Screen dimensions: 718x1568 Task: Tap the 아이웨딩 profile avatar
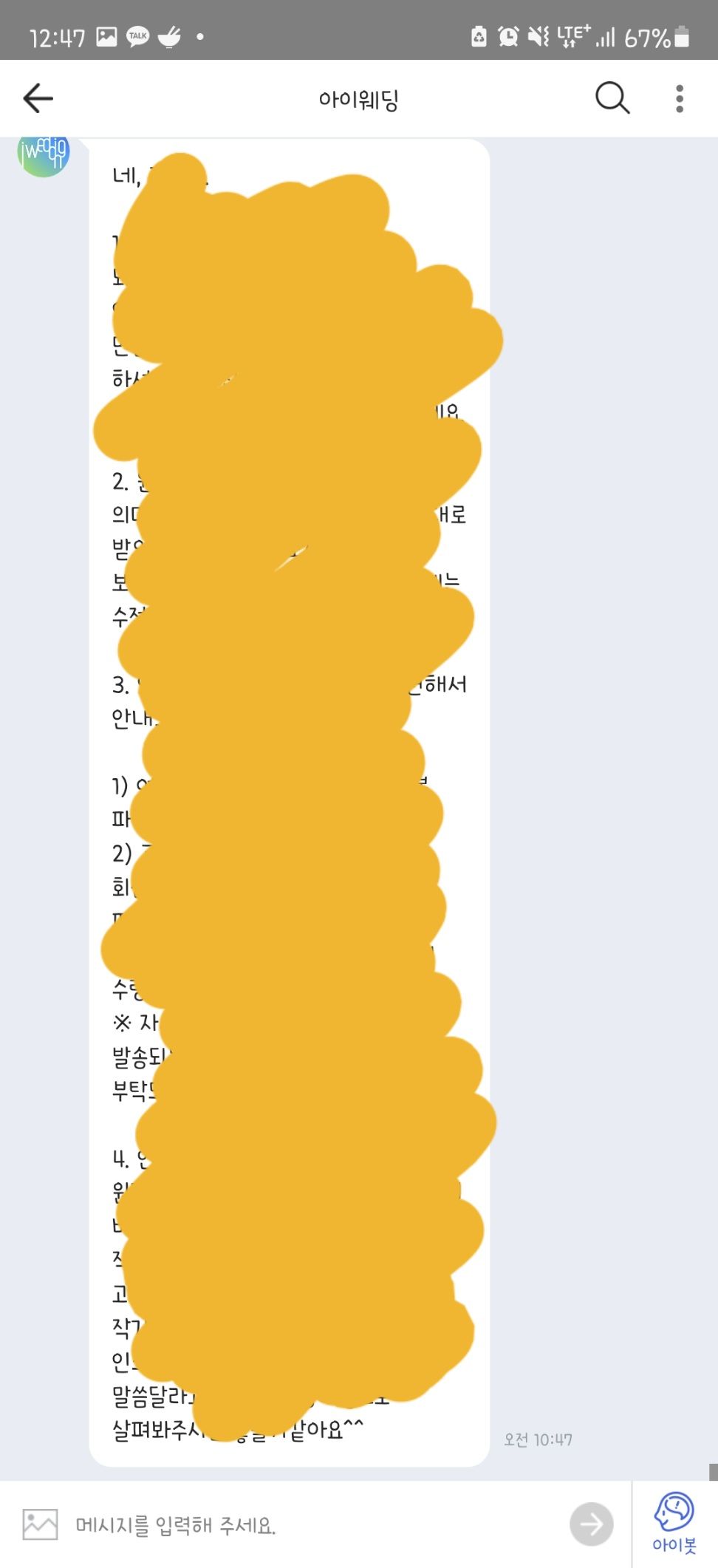(44, 154)
